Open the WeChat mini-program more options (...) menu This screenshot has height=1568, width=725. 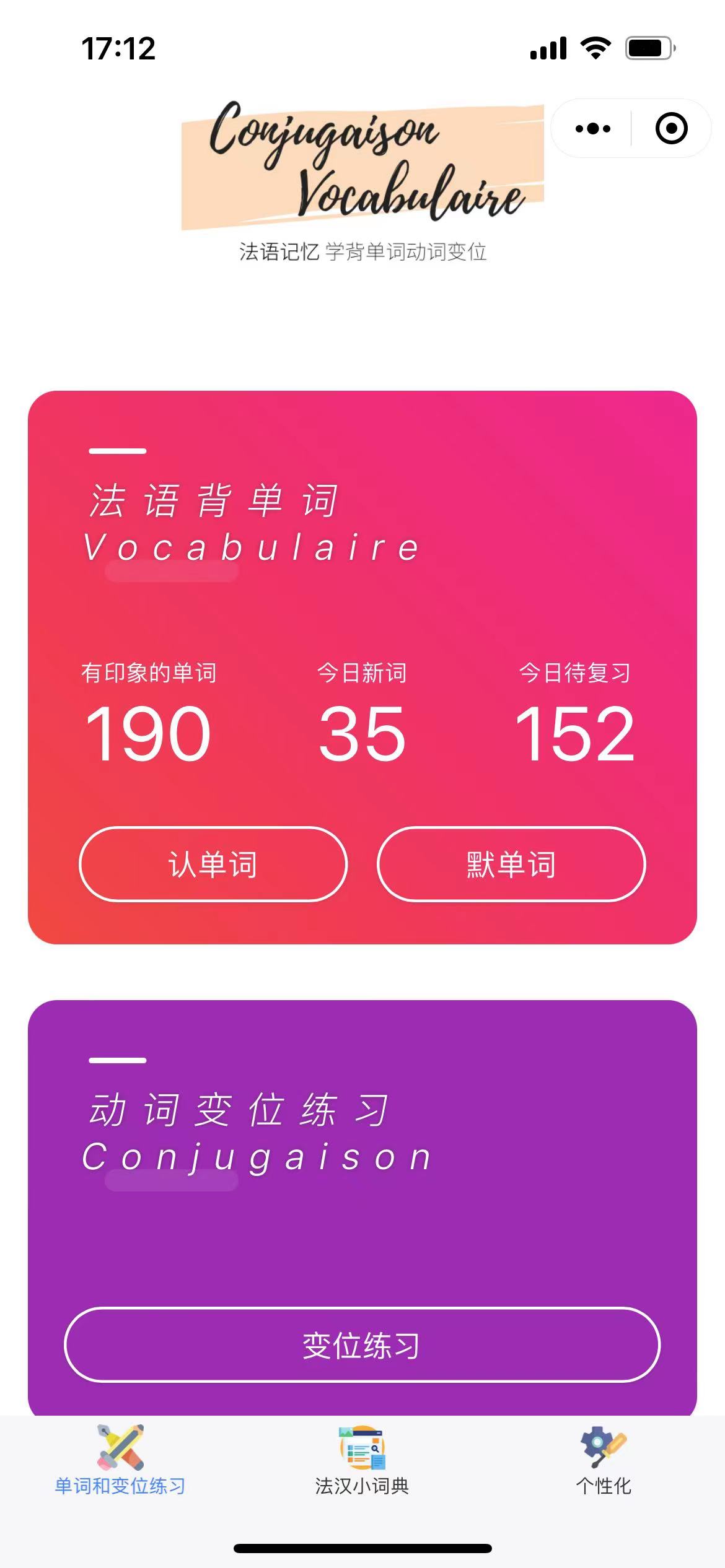593,128
